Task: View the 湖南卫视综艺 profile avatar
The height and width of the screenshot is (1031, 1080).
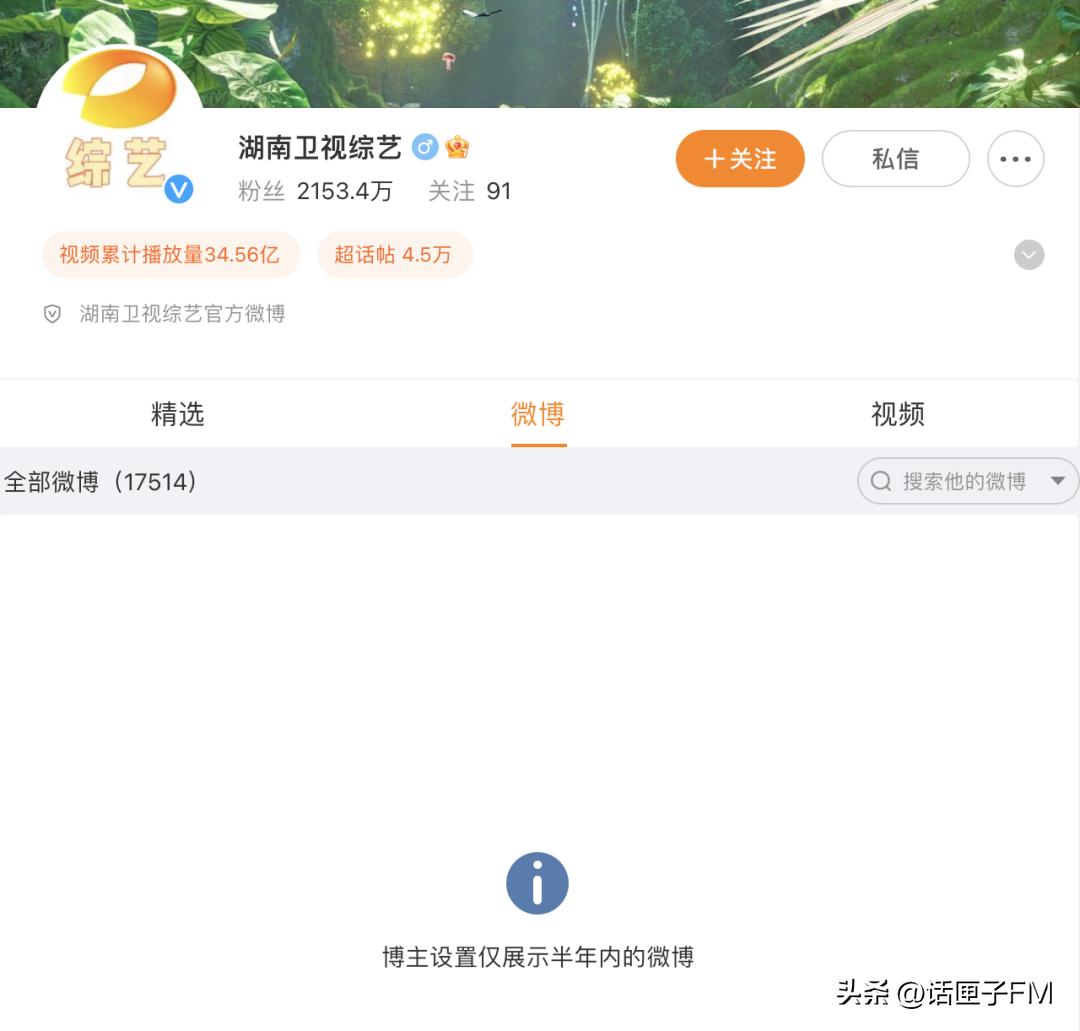Action: (119, 124)
